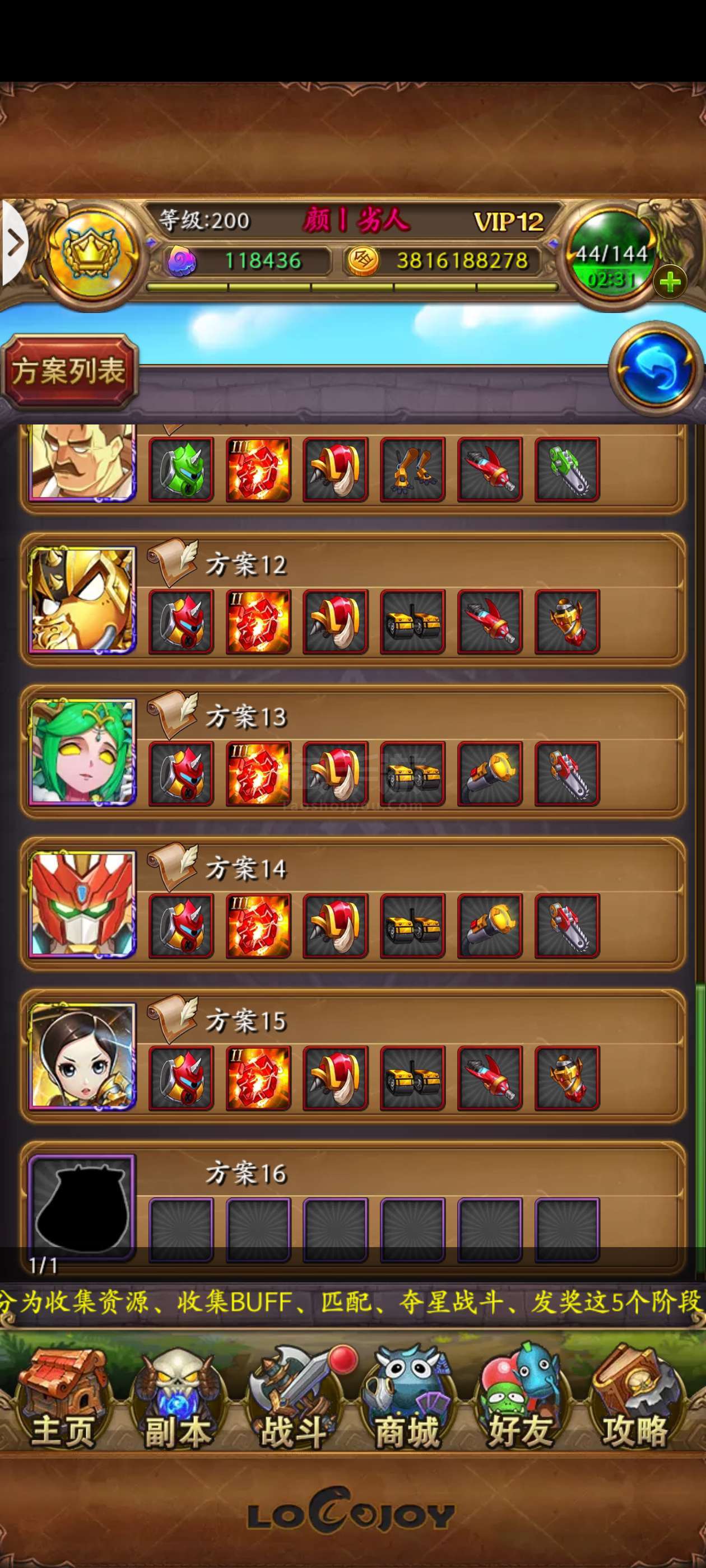Open the empty 方案16 scheme slot
706x1568 pixels.
tap(354, 1208)
